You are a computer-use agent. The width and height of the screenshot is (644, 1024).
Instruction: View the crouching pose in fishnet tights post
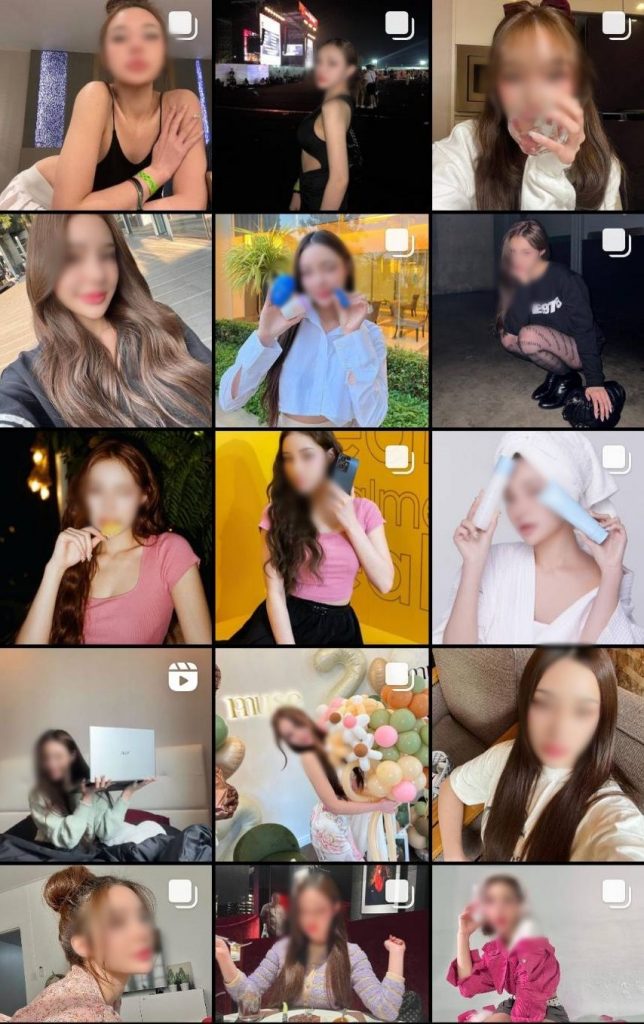tap(538, 320)
